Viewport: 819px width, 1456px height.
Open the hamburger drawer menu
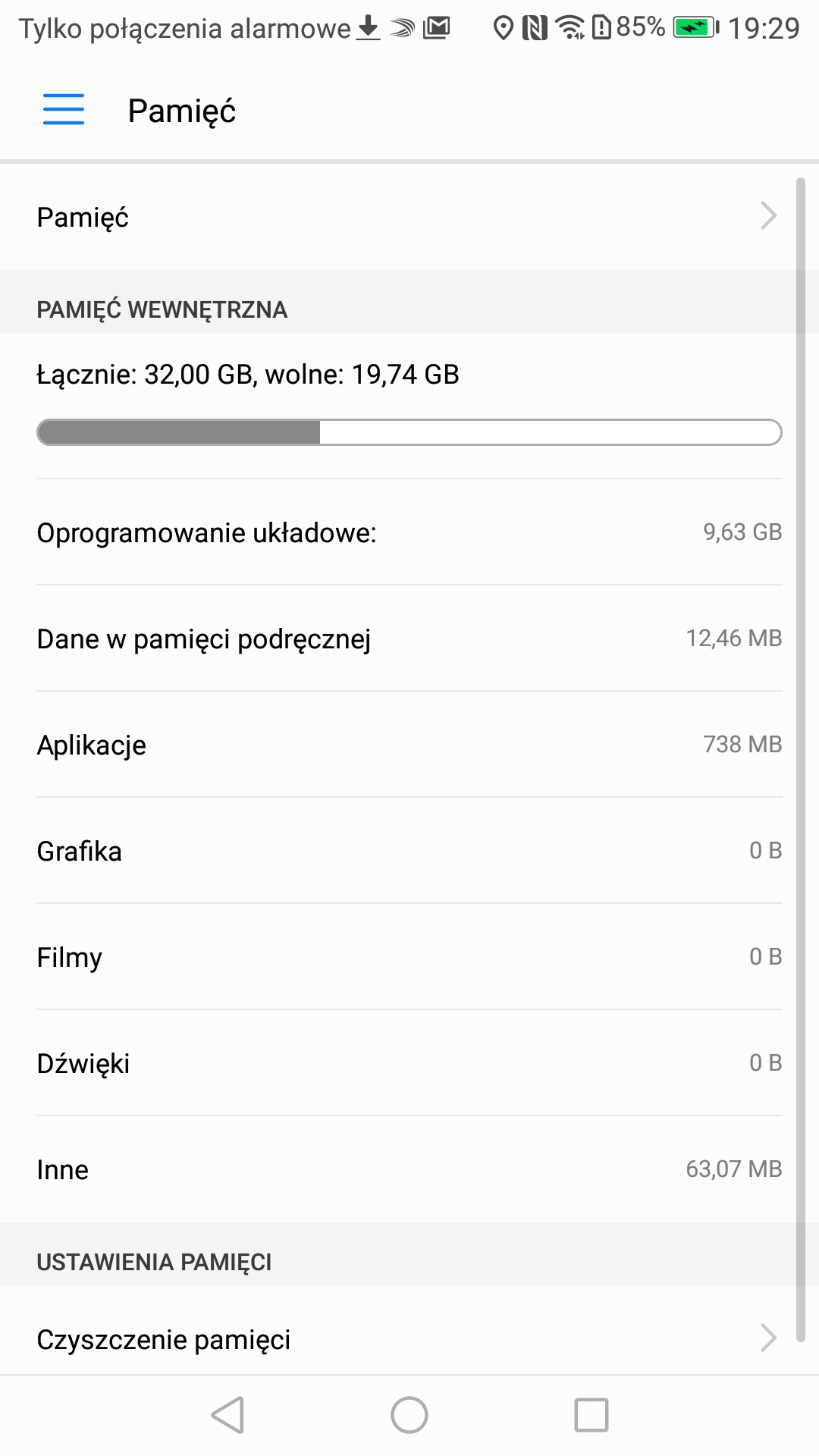point(64,110)
